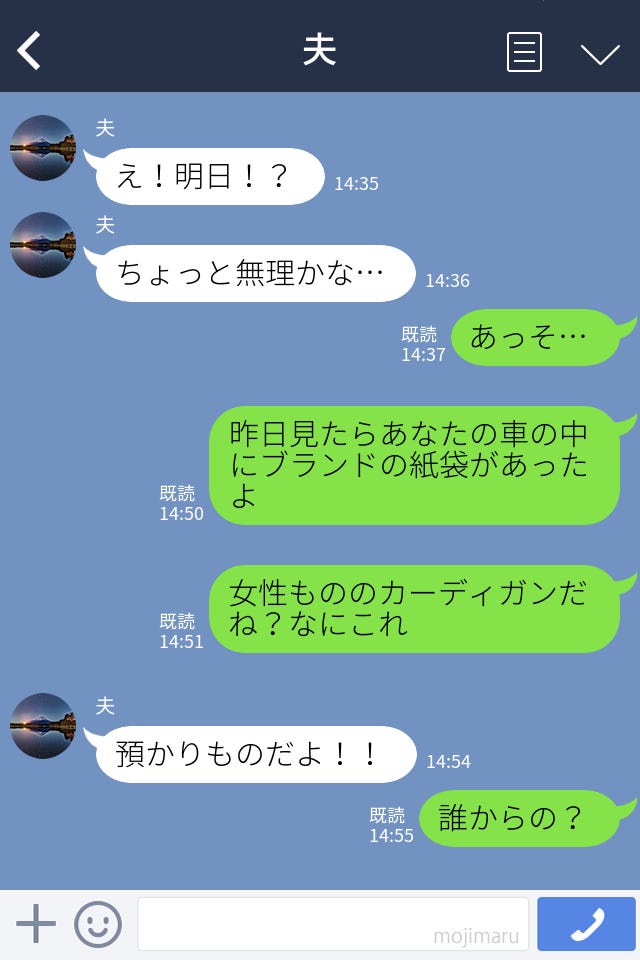Viewport: 640px width, 960px height.
Task: Open 夫's avatar beside "え！明日！？"
Action: point(43,148)
